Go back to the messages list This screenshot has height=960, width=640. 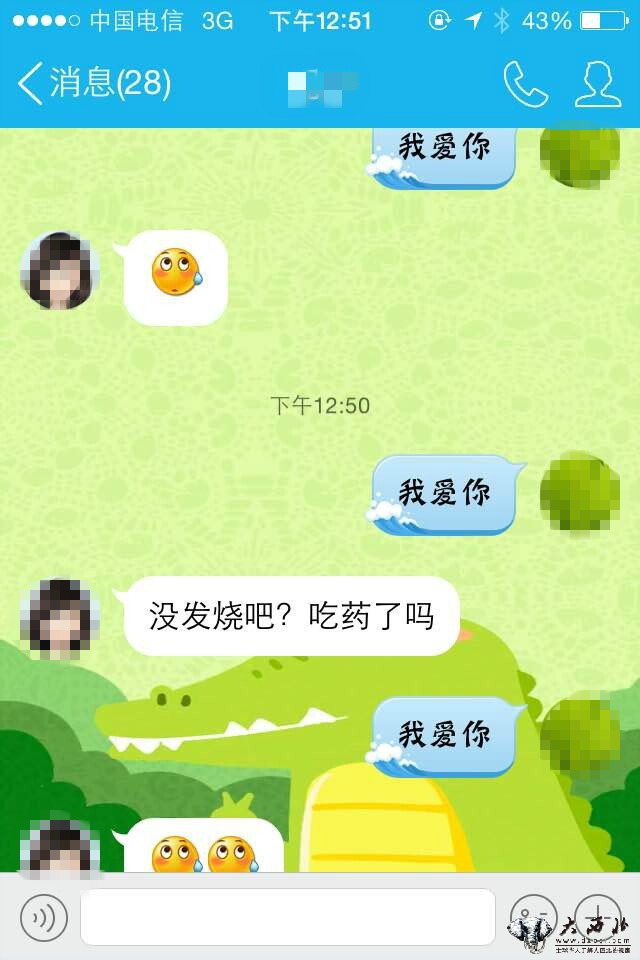tap(94, 83)
